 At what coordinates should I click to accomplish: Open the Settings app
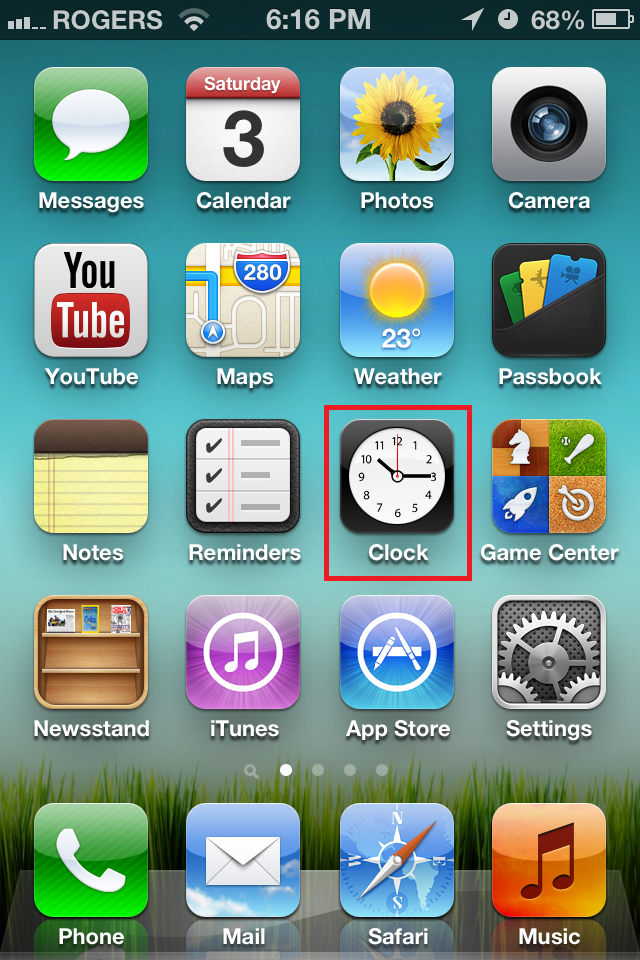549,652
